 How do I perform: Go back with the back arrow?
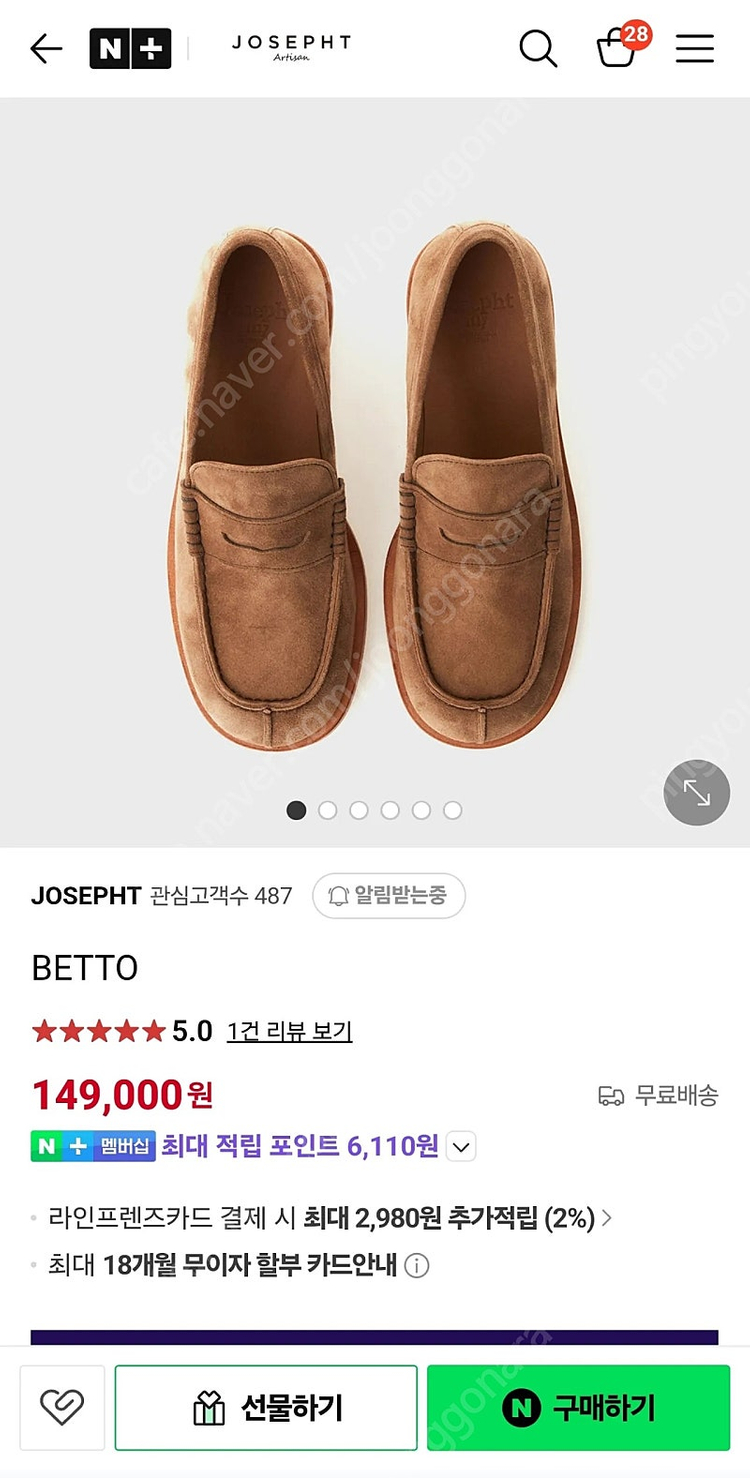click(x=46, y=48)
